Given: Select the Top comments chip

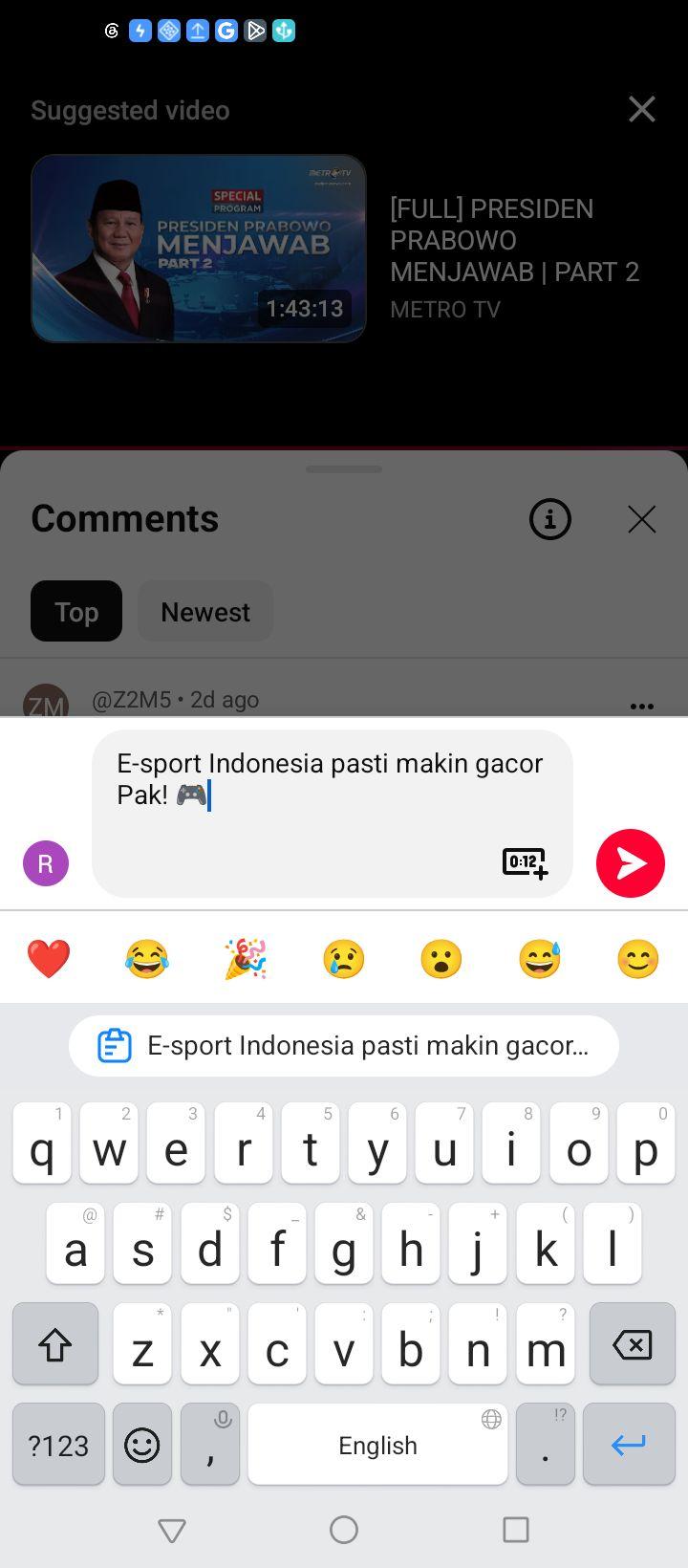Looking at the screenshot, I should pyautogui.click(x=76, y=612).
